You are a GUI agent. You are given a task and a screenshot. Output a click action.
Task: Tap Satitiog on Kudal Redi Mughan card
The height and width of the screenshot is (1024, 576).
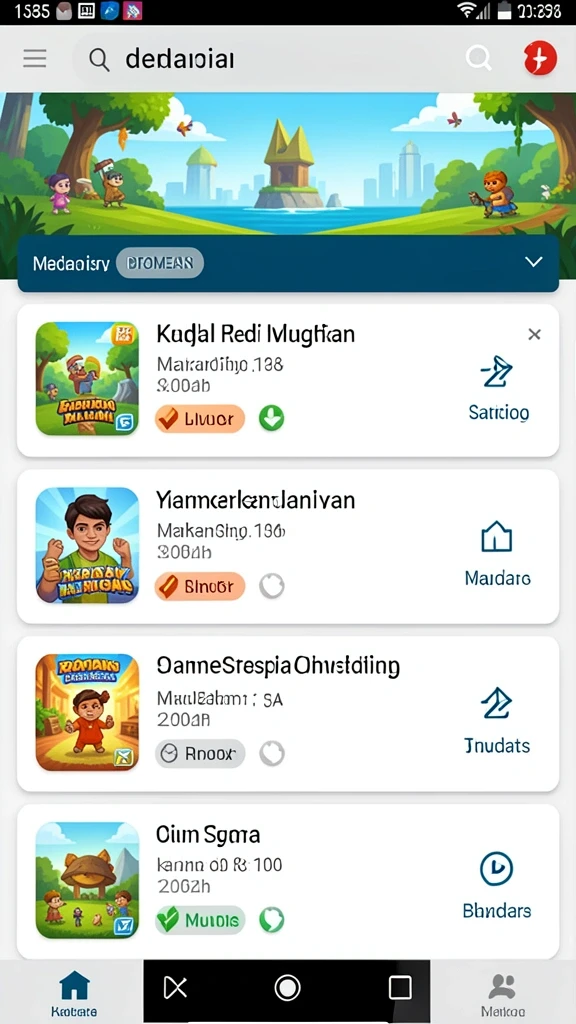point(498,387)
